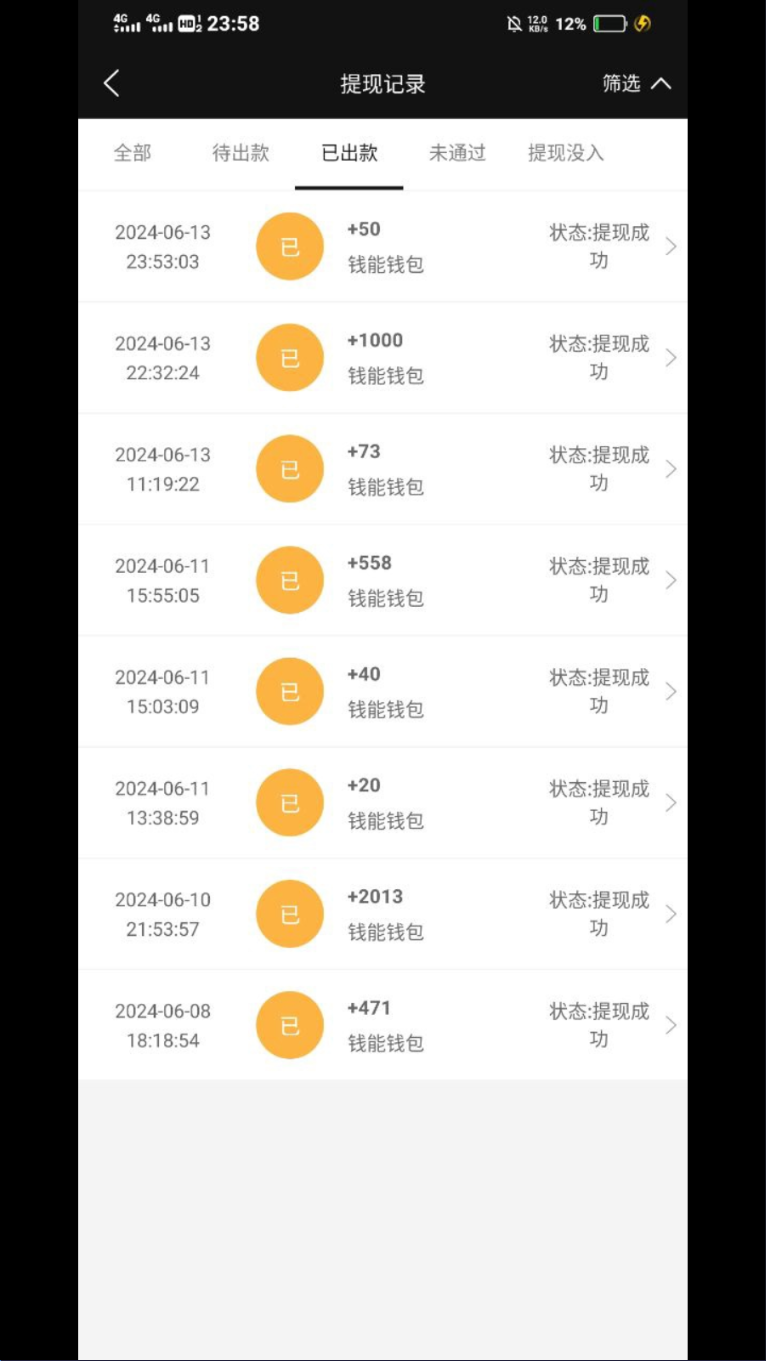
Task: Open the +558 withdrawal record
Action: (383, 580)
